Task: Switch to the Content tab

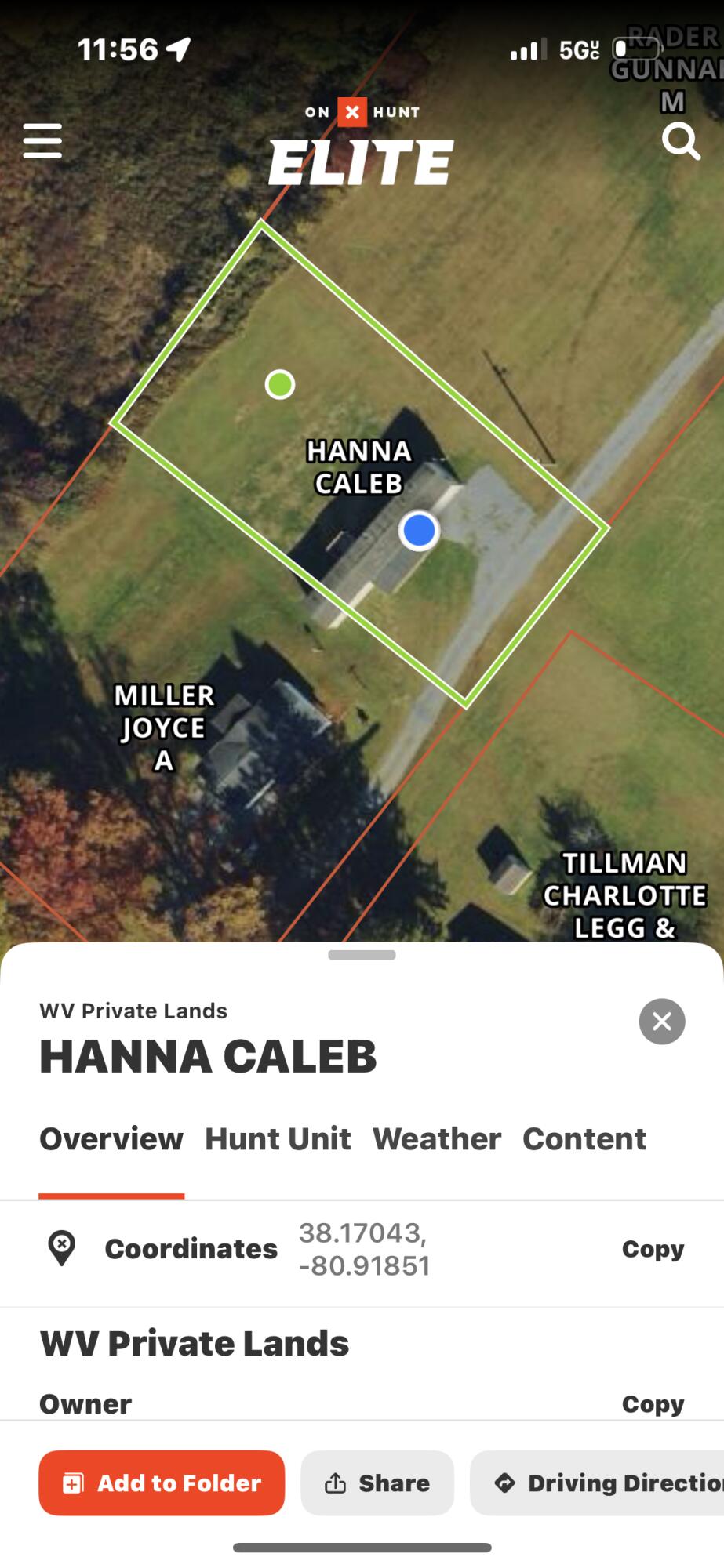Action: (584, 1139)
